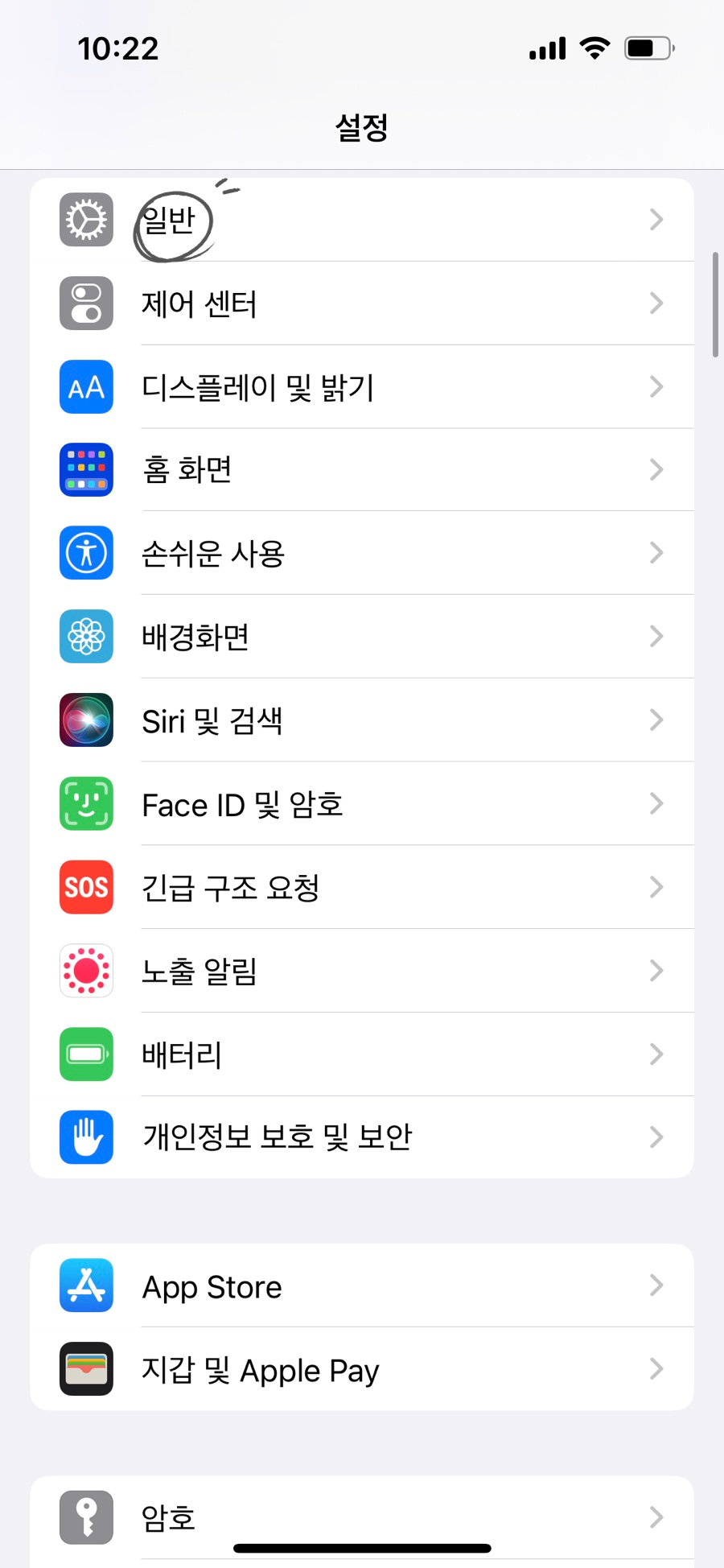The image size is (724, 1568).
Task: Open 긴급 구조 요청 settings
Action: point(362,888)
